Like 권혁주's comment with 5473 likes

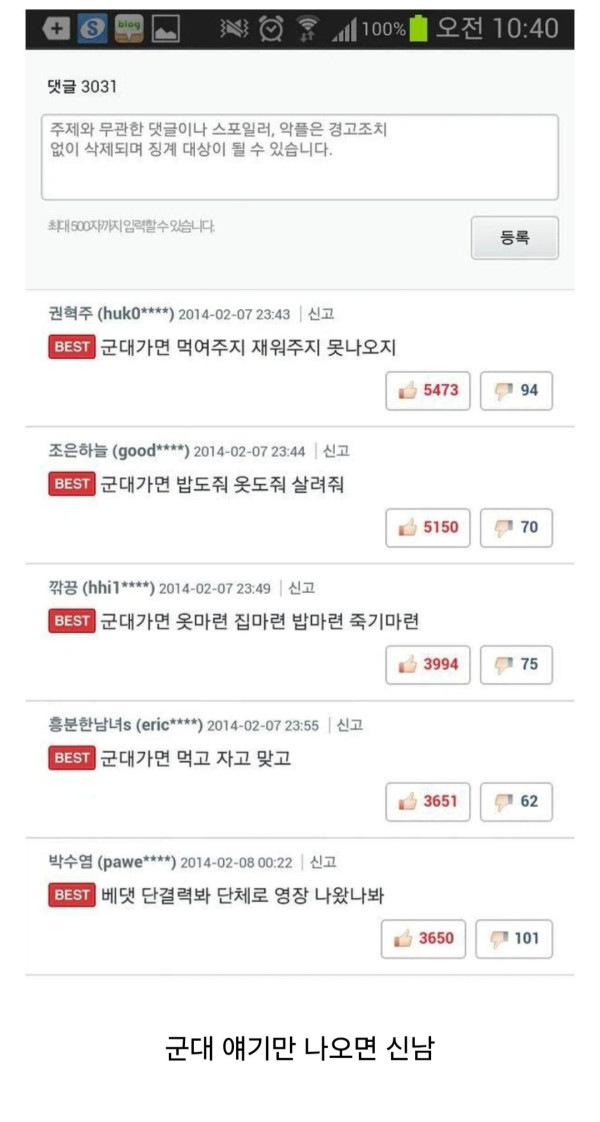[428, 391]
